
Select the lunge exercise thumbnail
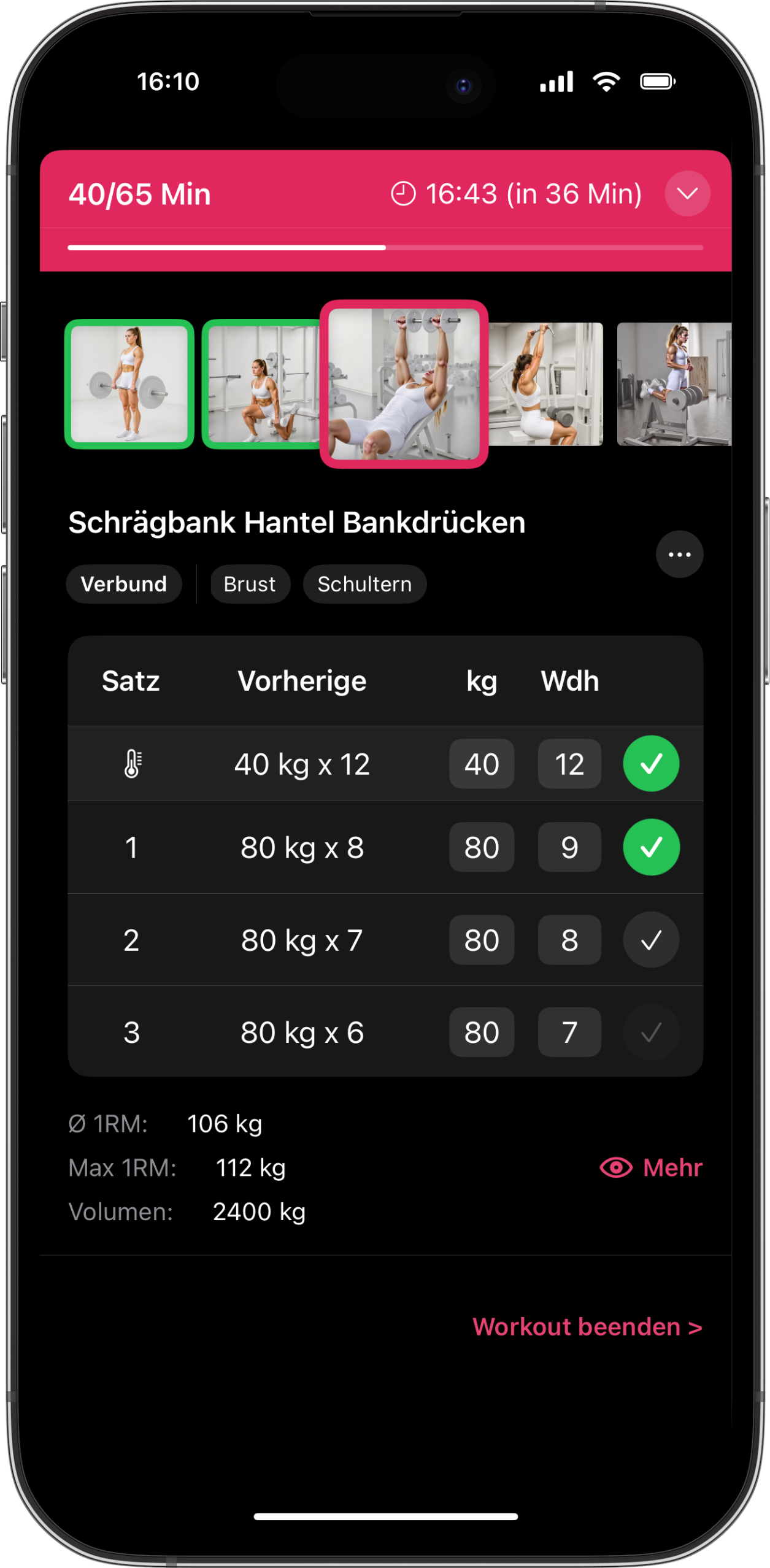click(x=262, y=384)
